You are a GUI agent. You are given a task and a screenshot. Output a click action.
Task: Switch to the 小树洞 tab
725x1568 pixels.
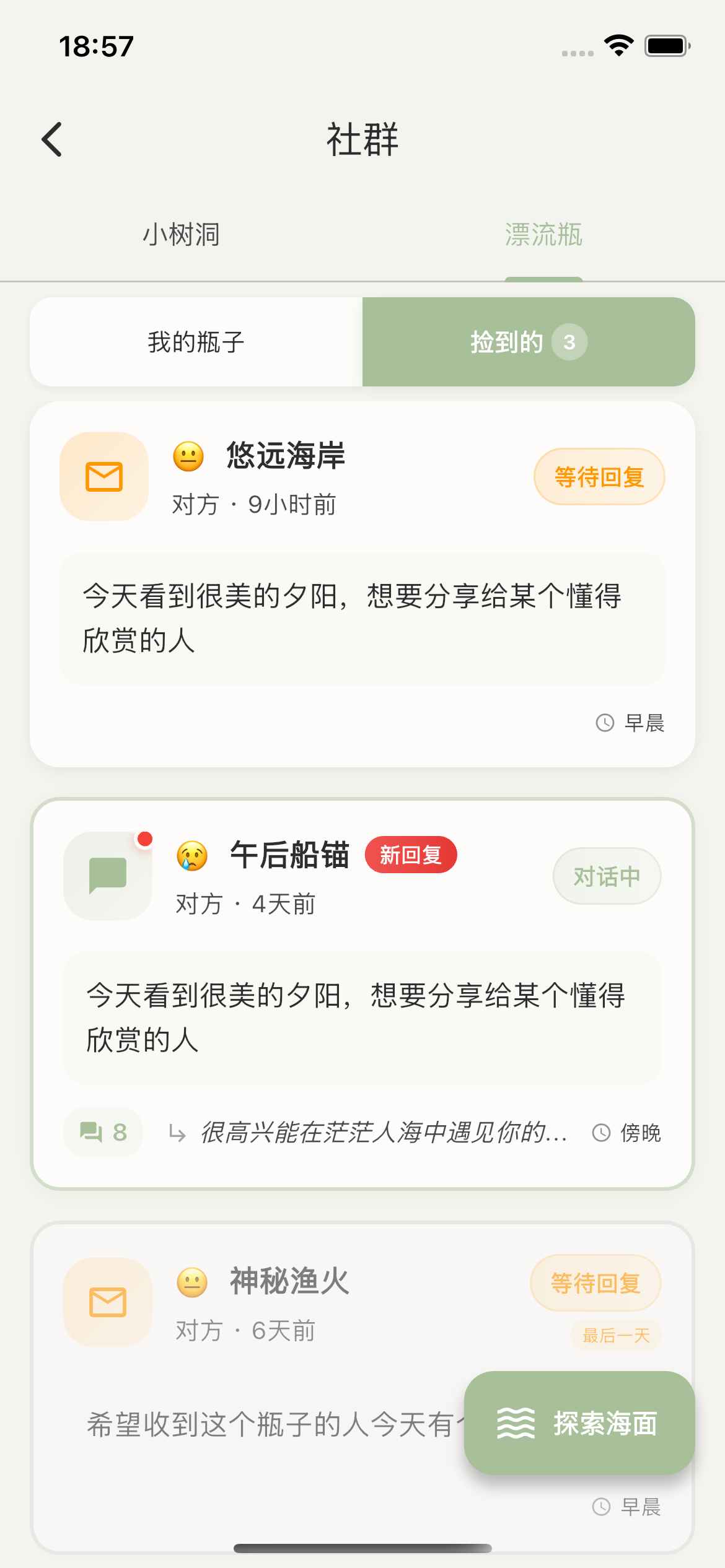[x=182, y=235]
